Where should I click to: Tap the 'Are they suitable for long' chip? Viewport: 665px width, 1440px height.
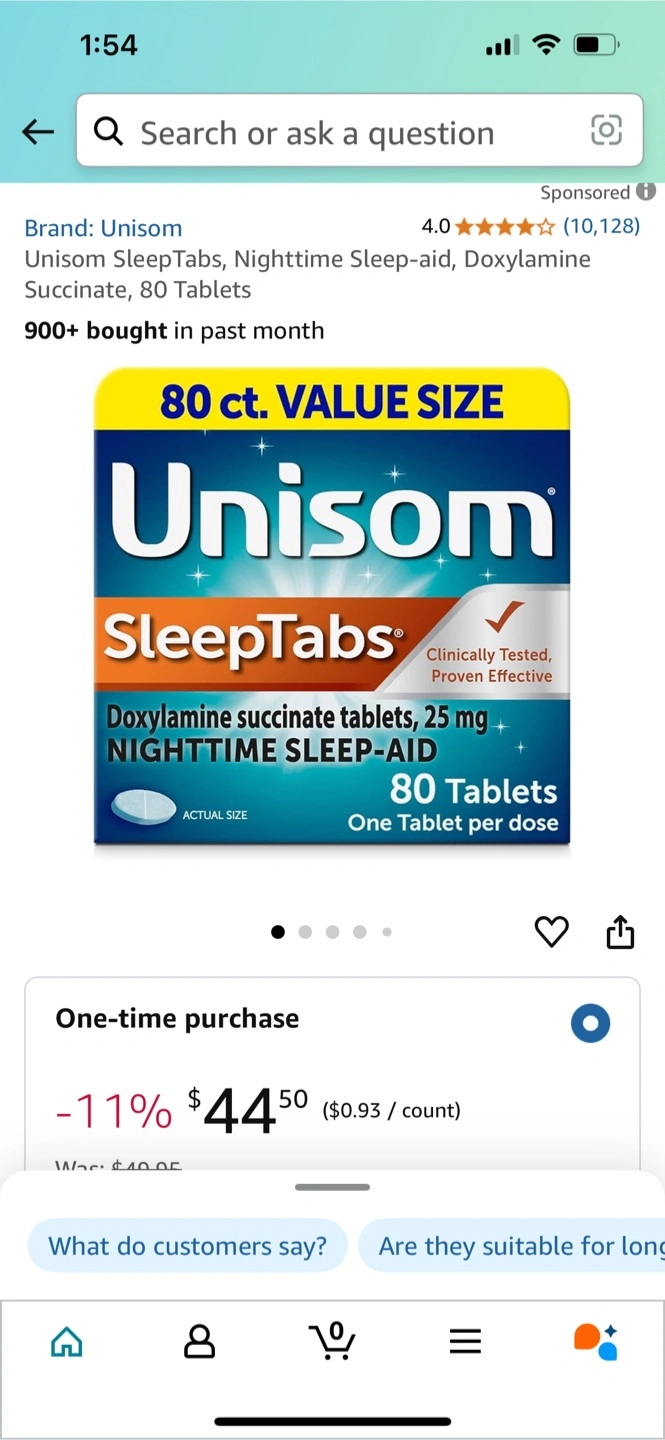512,1246
